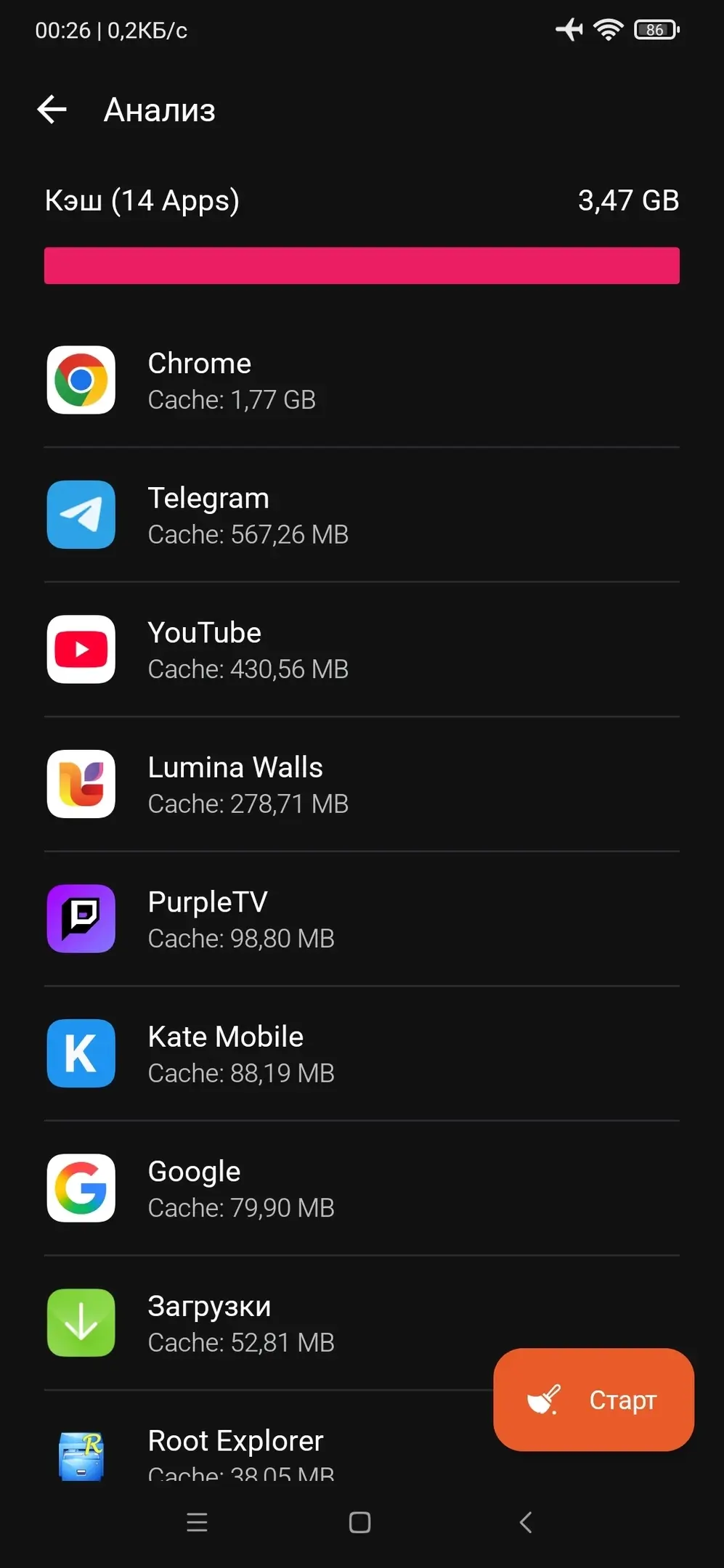Tap the system home button
The width and height of the screenshot is (724, 1568).
(360, 1522)
